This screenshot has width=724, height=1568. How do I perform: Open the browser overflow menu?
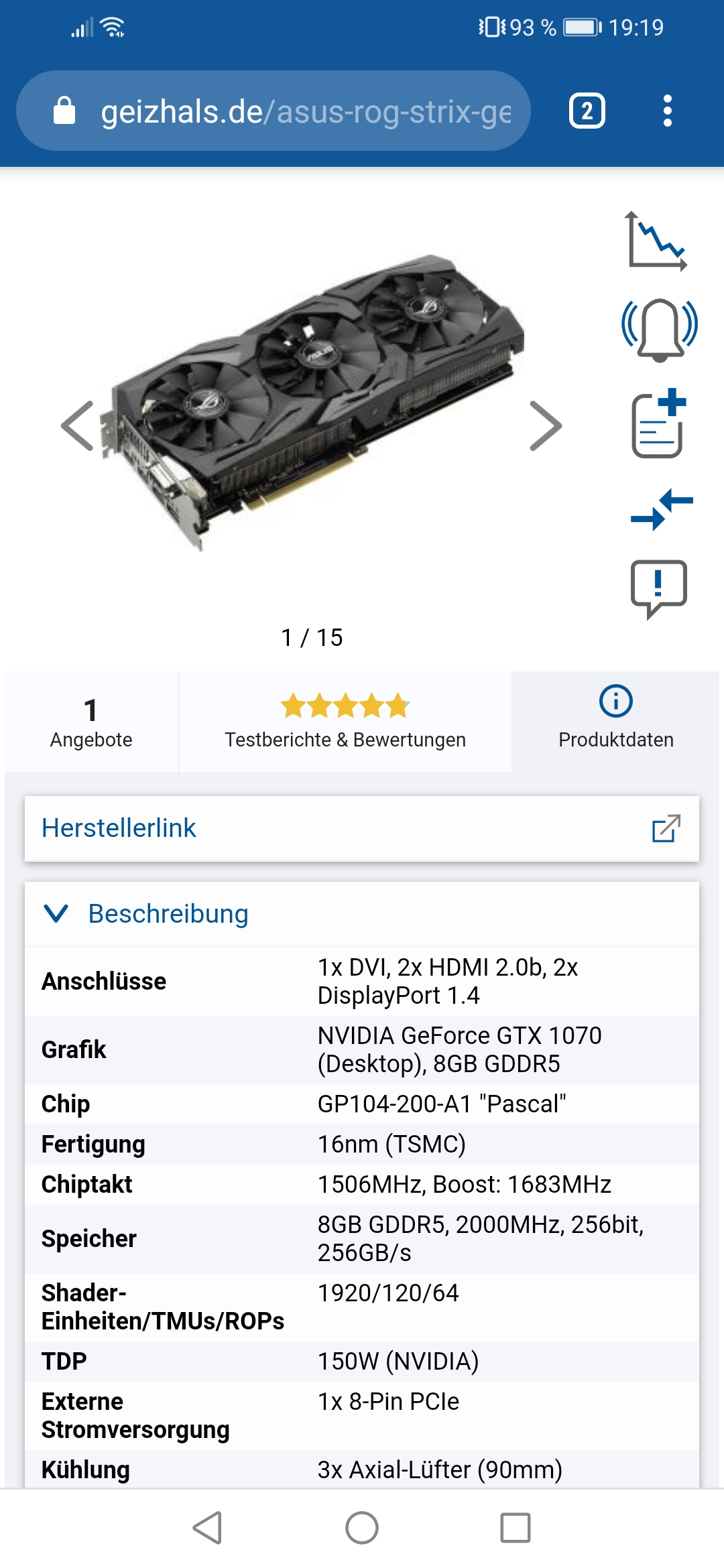(666, 111)
